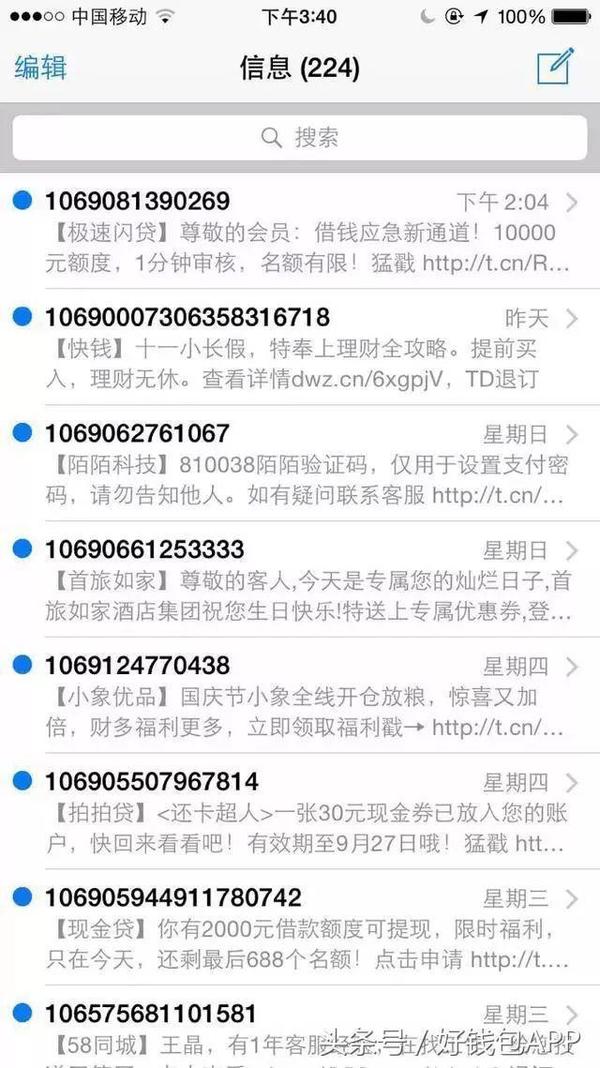Open the 现金贷 message from 106905944911780742

point(300,928)
